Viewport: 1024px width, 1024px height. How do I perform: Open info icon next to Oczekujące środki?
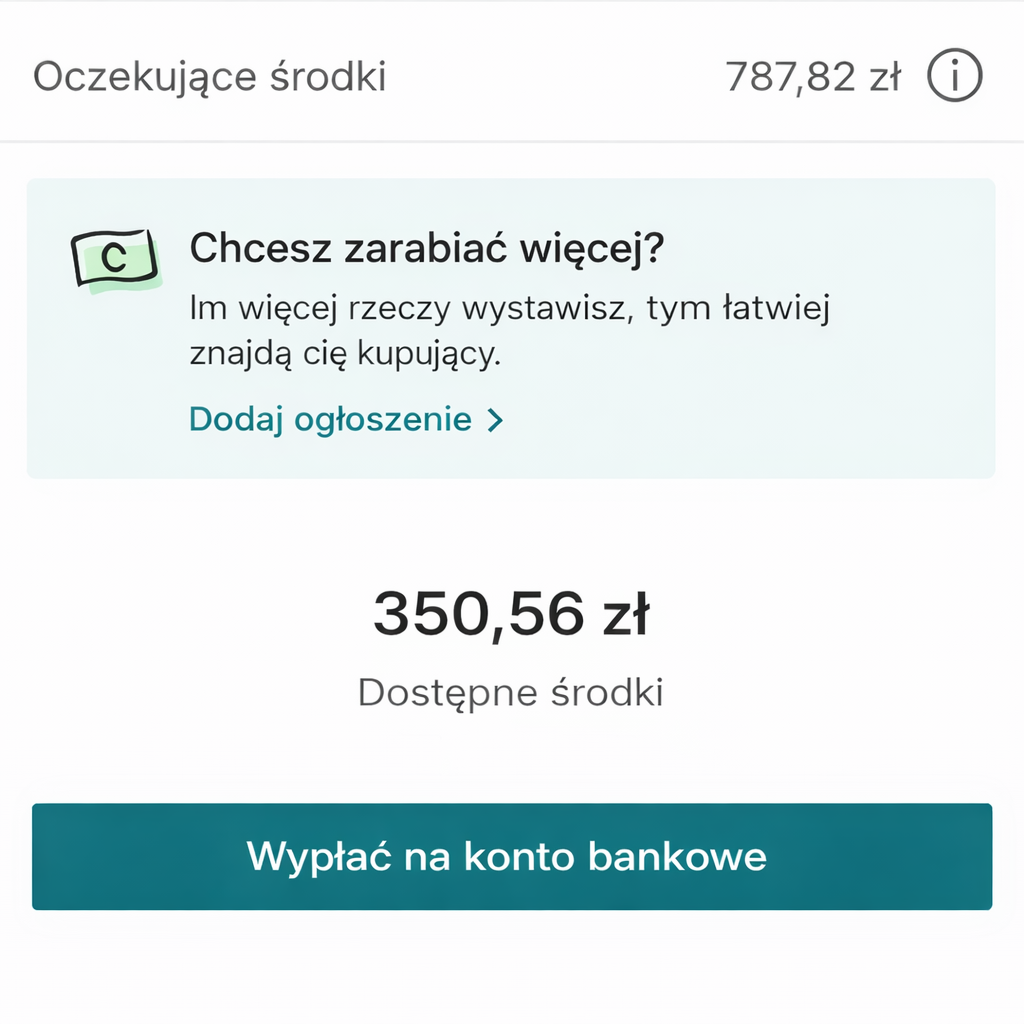coord(955,76)
